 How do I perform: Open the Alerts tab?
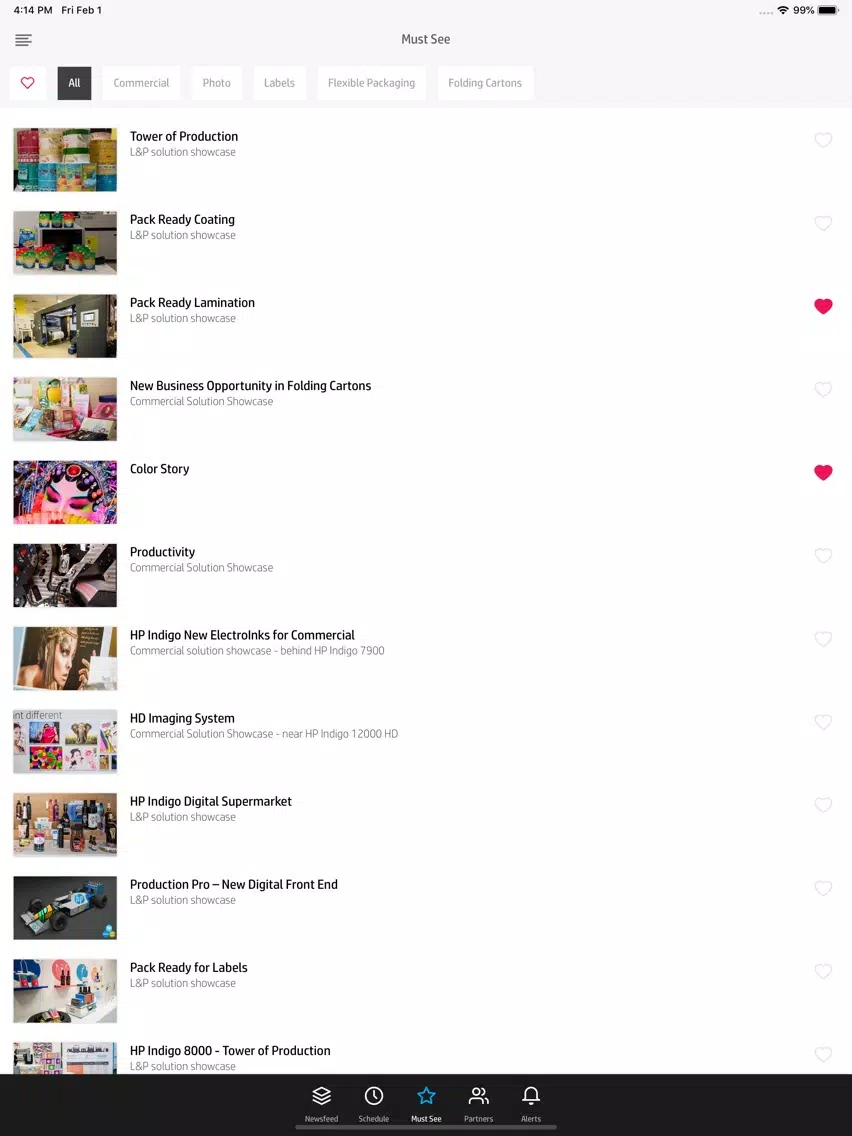pos(531,1104)
